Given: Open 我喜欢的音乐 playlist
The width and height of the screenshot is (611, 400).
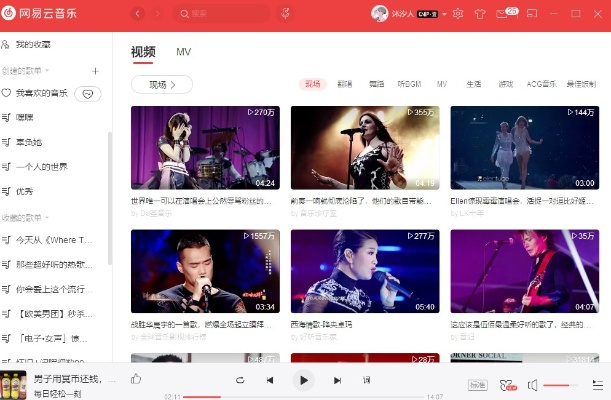Looking at the screenshot, I should coord(42,93).
